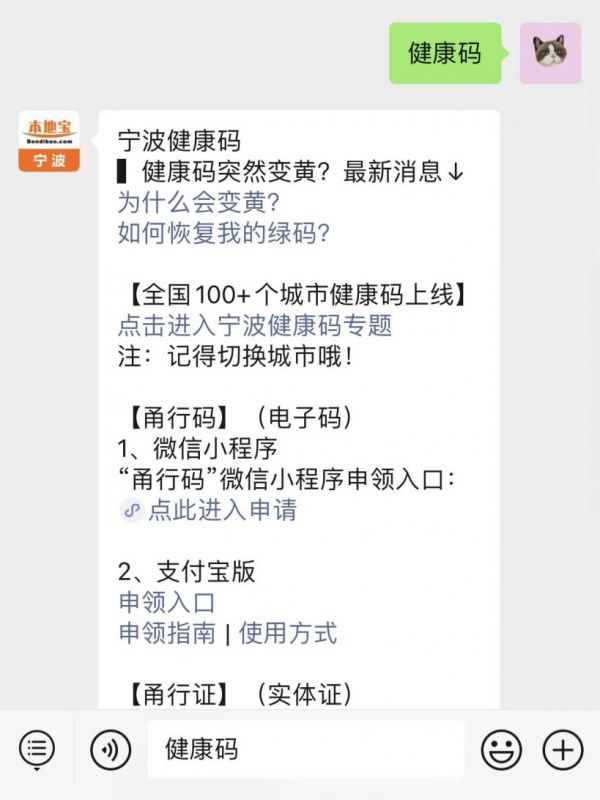Open the menu list icon
The image size is (600, 800).
pos(37,748)
